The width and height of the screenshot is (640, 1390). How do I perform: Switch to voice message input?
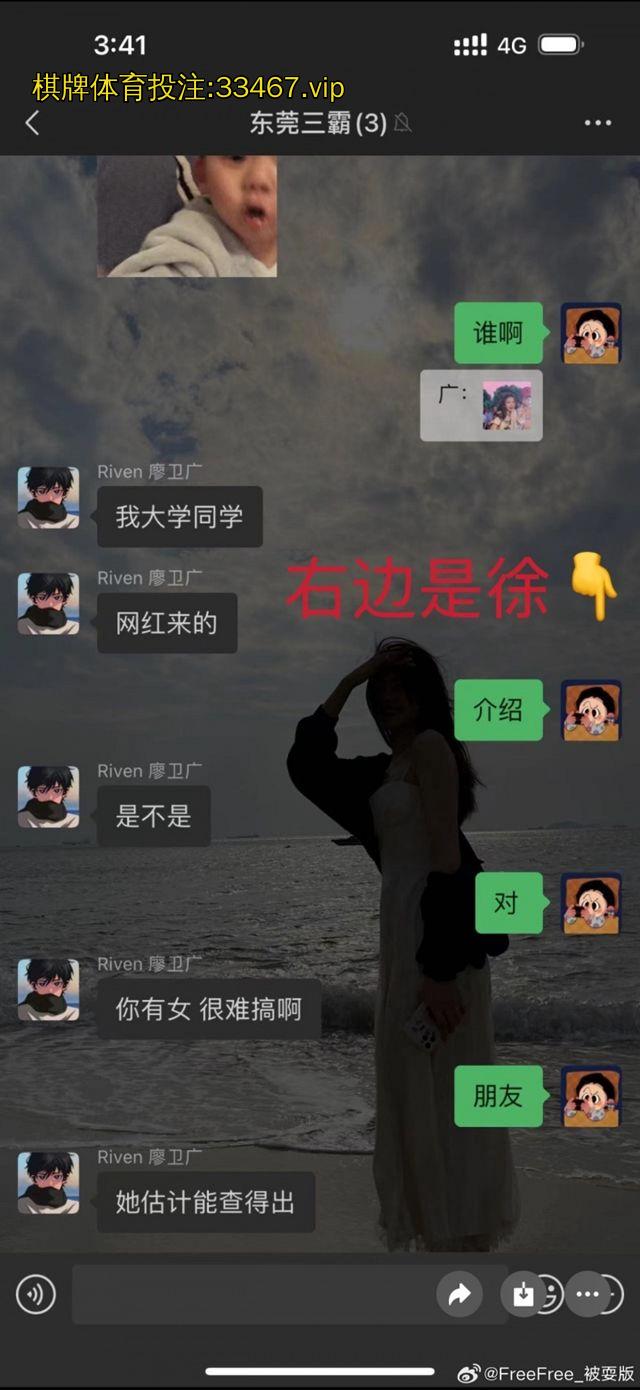click(36, 1295)
